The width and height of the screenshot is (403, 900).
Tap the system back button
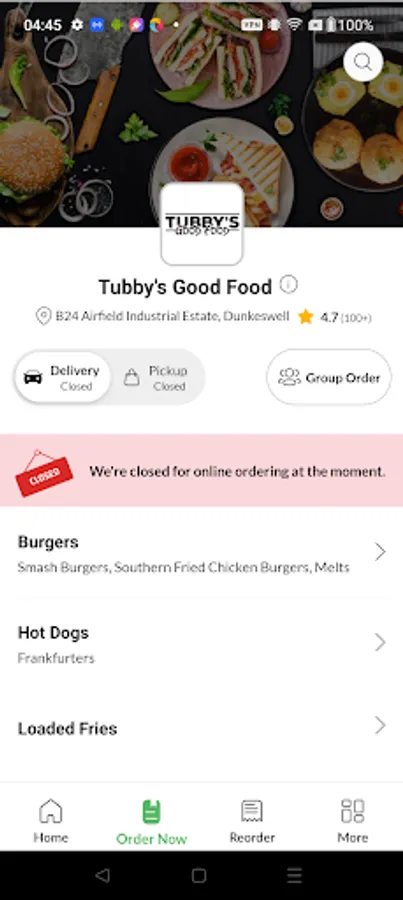click(102, 875)
